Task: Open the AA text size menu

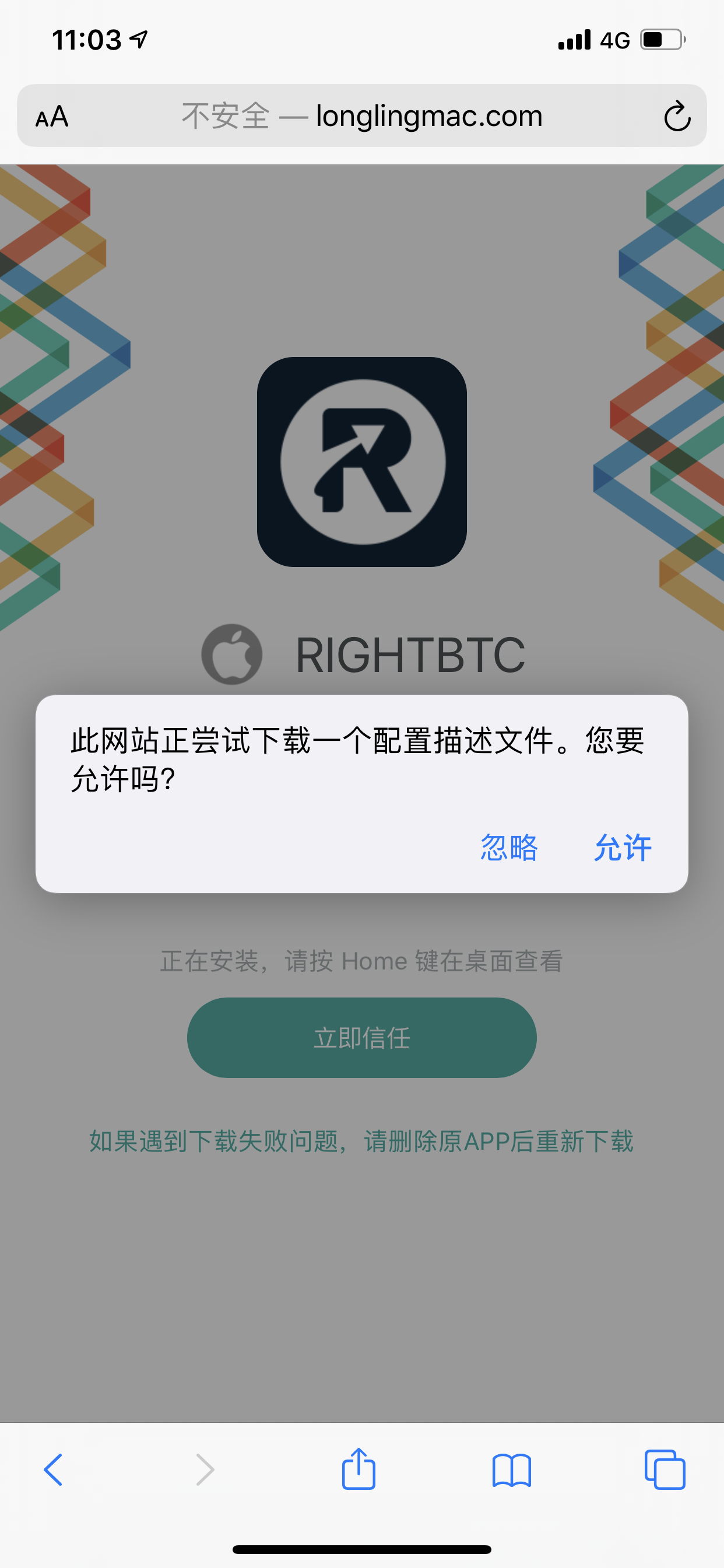Action: (52, 116)
